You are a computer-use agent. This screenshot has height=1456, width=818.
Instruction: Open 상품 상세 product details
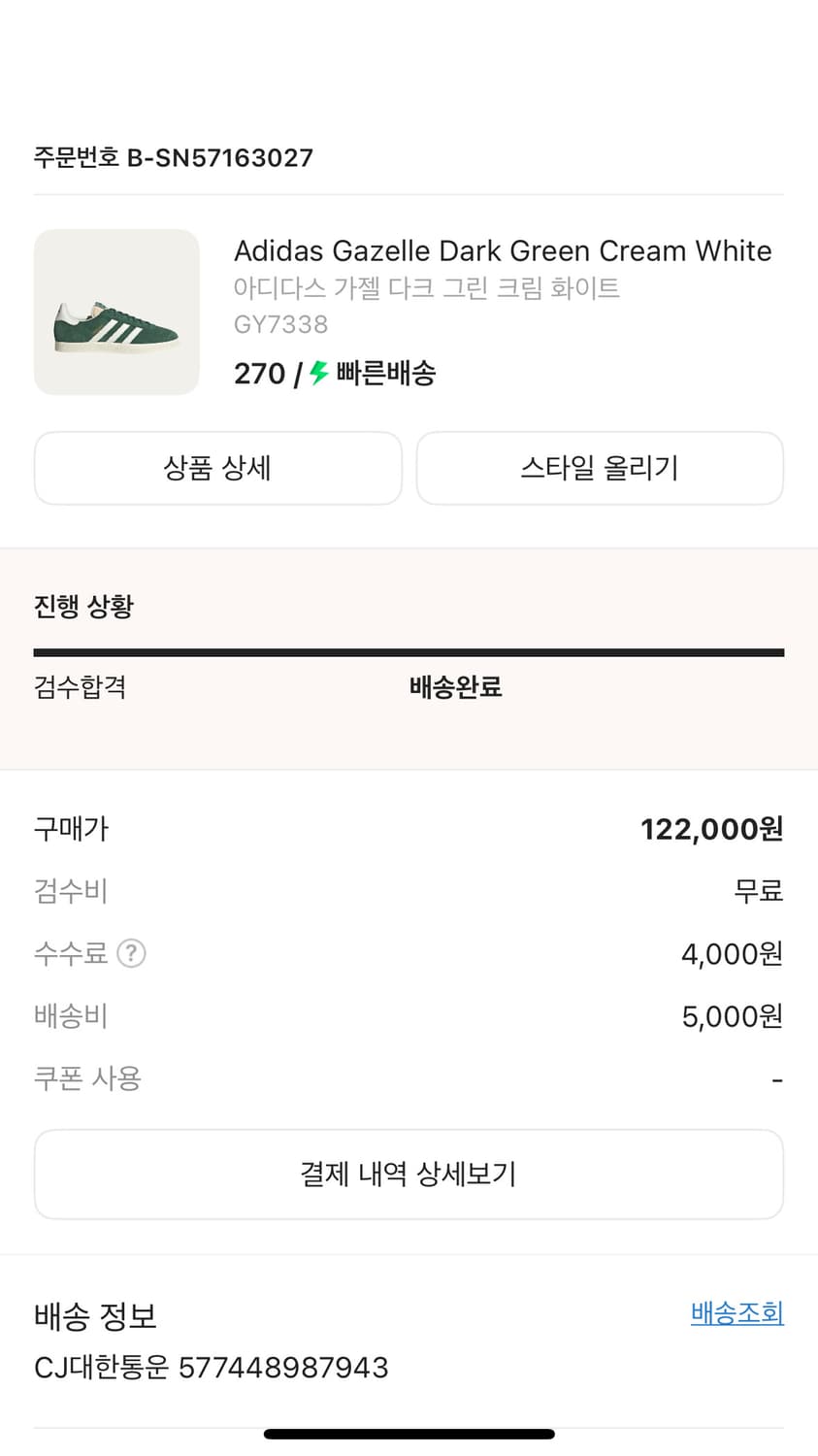pos(217,468)
